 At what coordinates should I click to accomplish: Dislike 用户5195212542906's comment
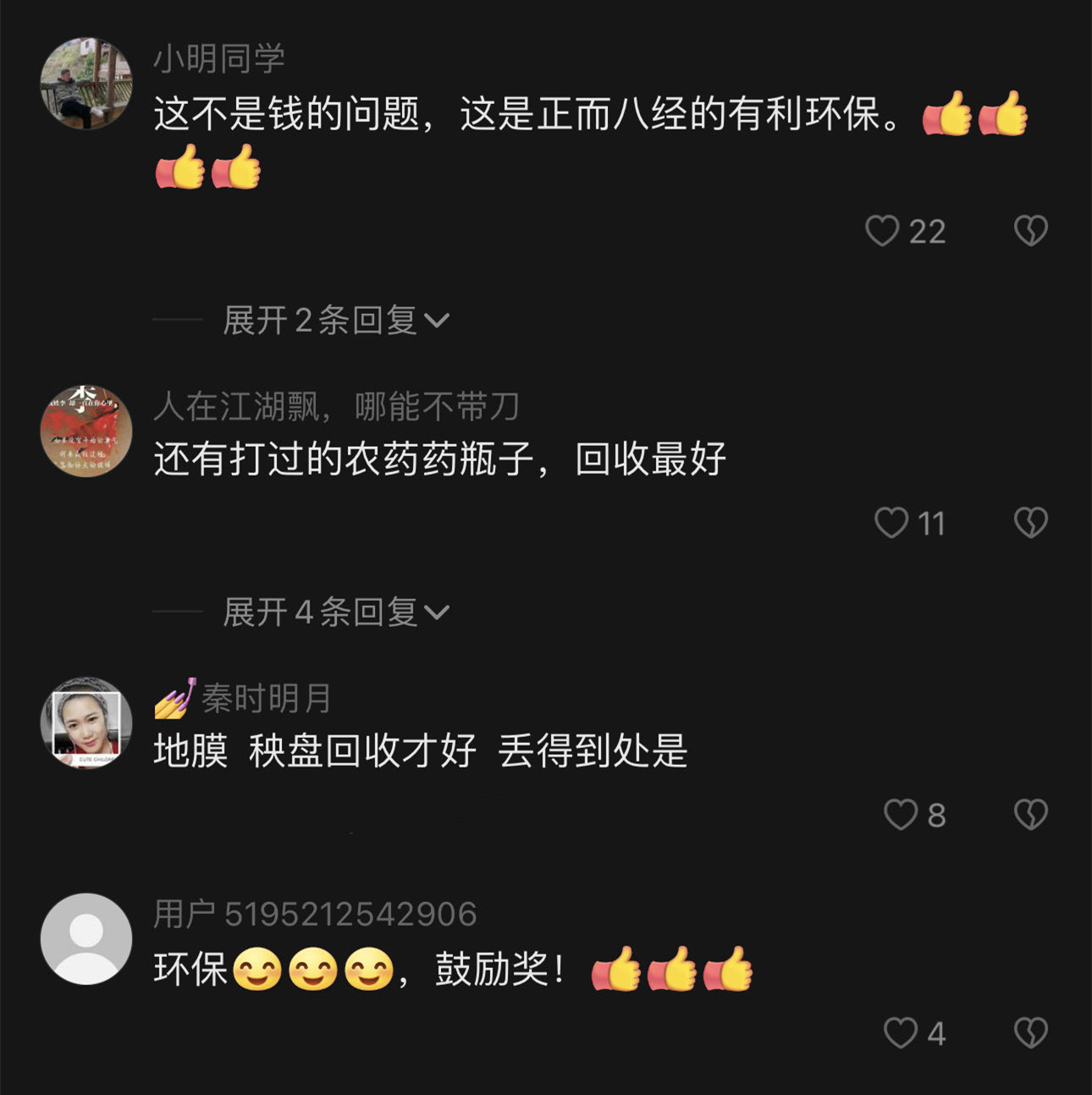[x=1030, y=1033]
